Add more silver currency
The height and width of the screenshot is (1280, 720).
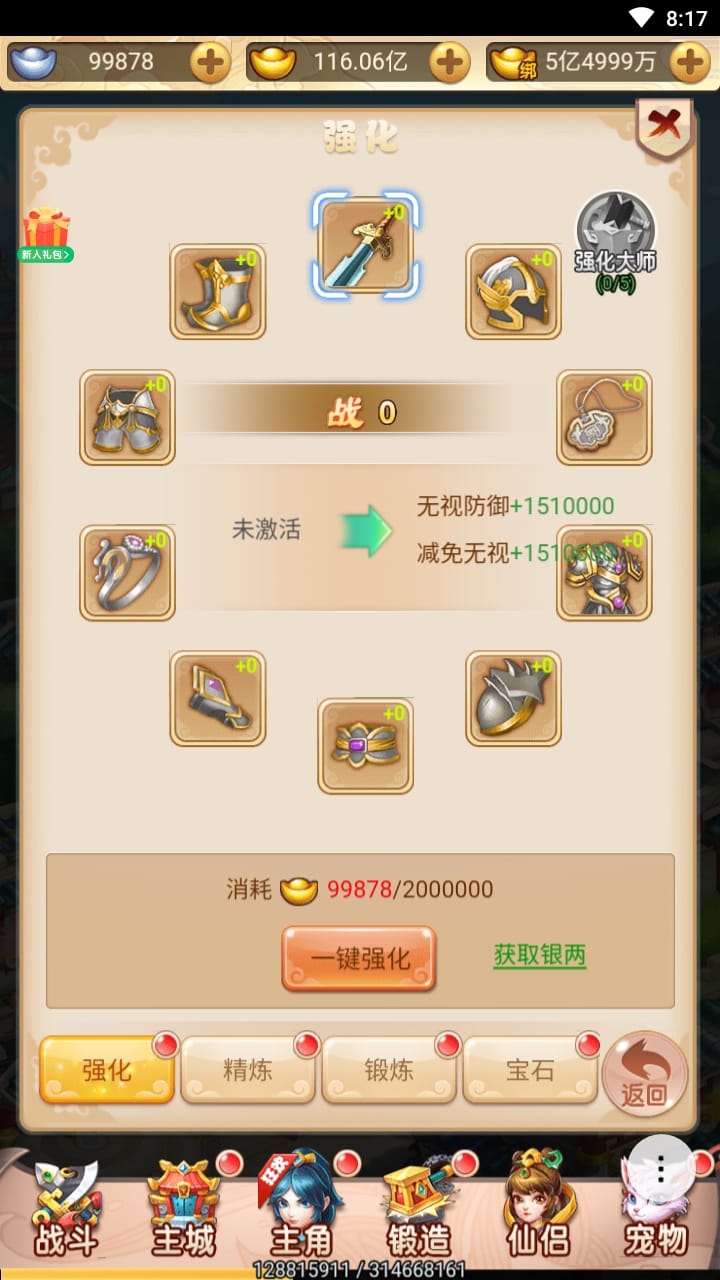[210, 62]
